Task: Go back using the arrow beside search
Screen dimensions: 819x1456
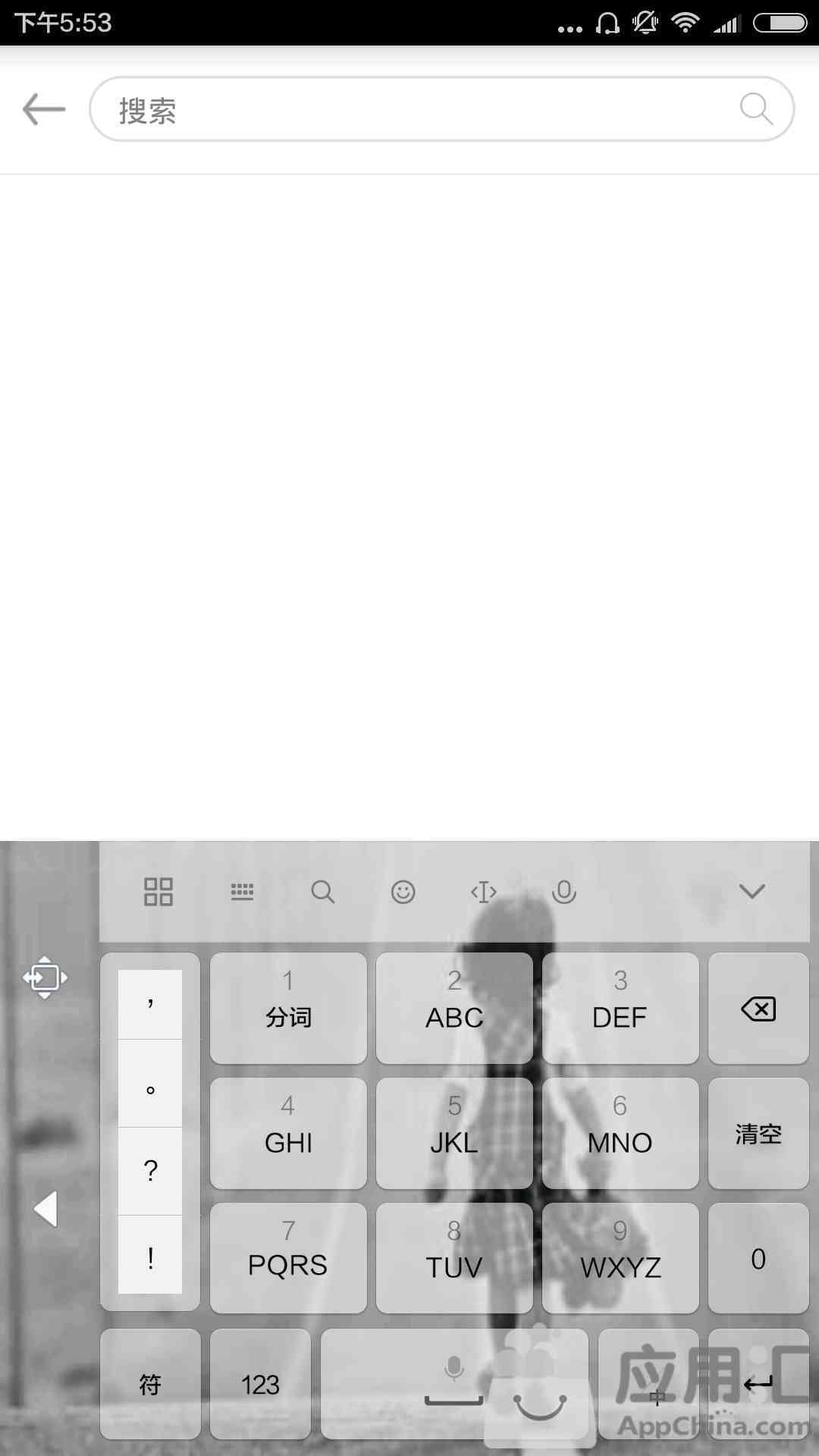Action: coord(44,110)
